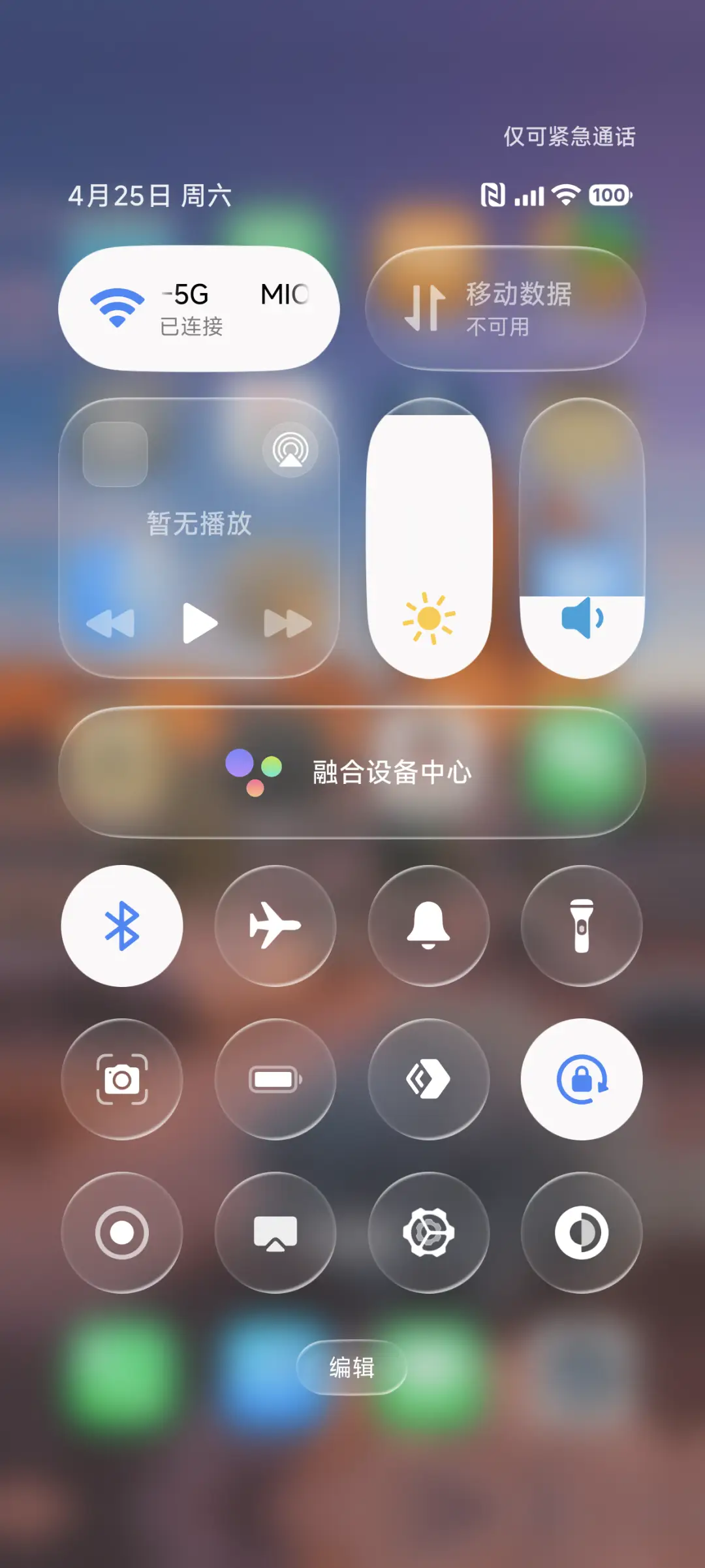Enable airplane mode
Screen dimensions: 705x1568
[x=275, y=926]
